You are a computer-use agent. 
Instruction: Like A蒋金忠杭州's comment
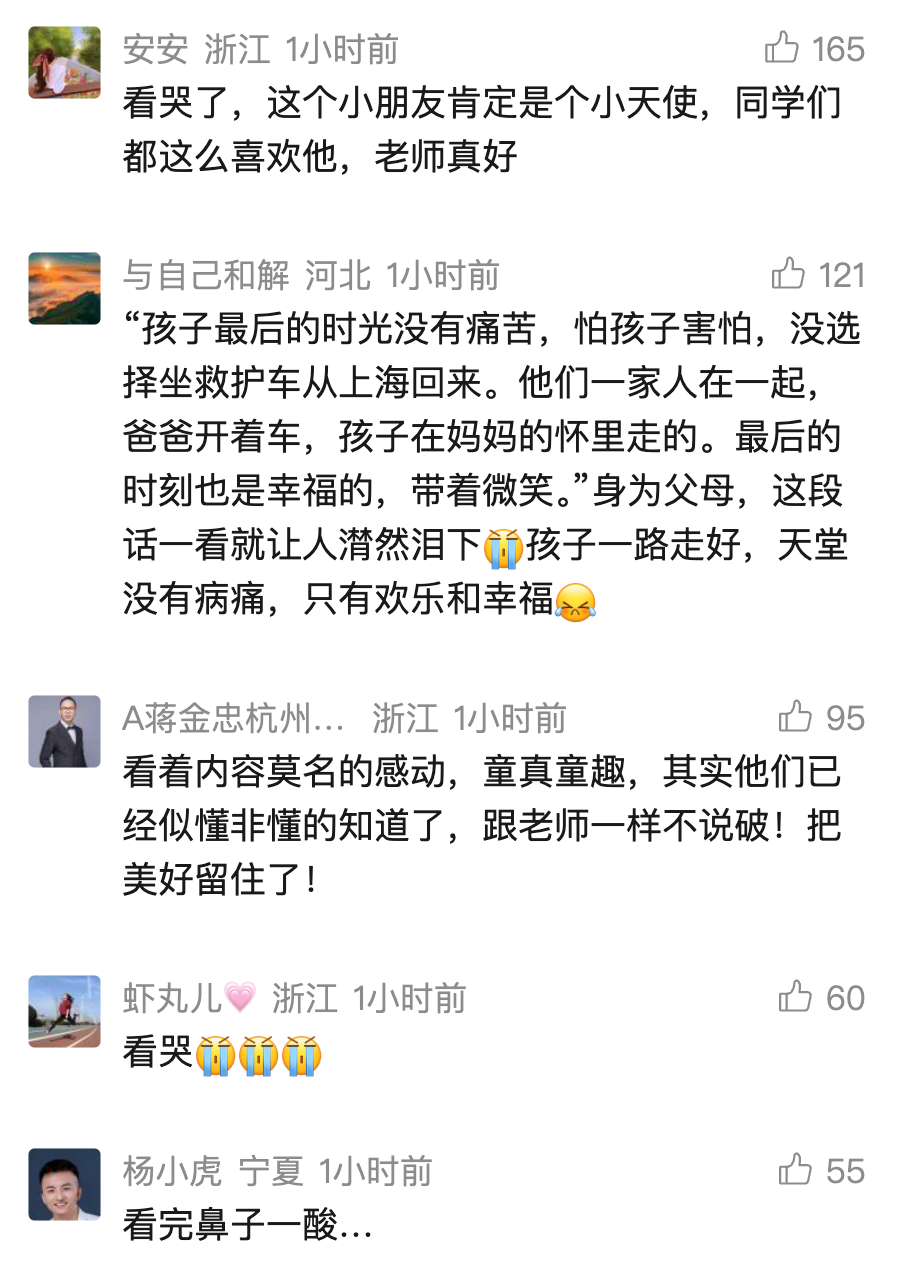795,717
